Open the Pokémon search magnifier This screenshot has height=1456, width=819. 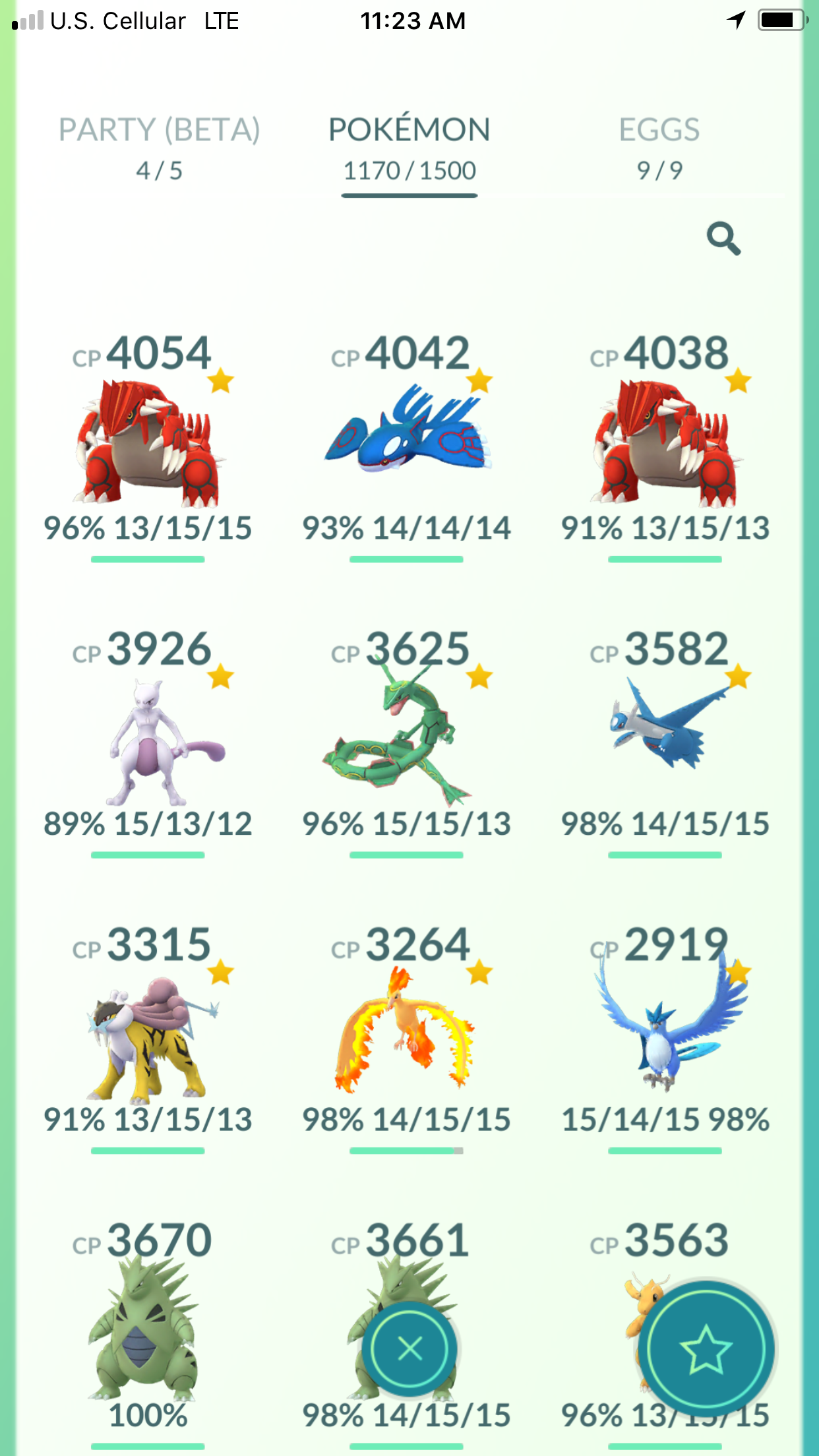(x=723, y=238)
